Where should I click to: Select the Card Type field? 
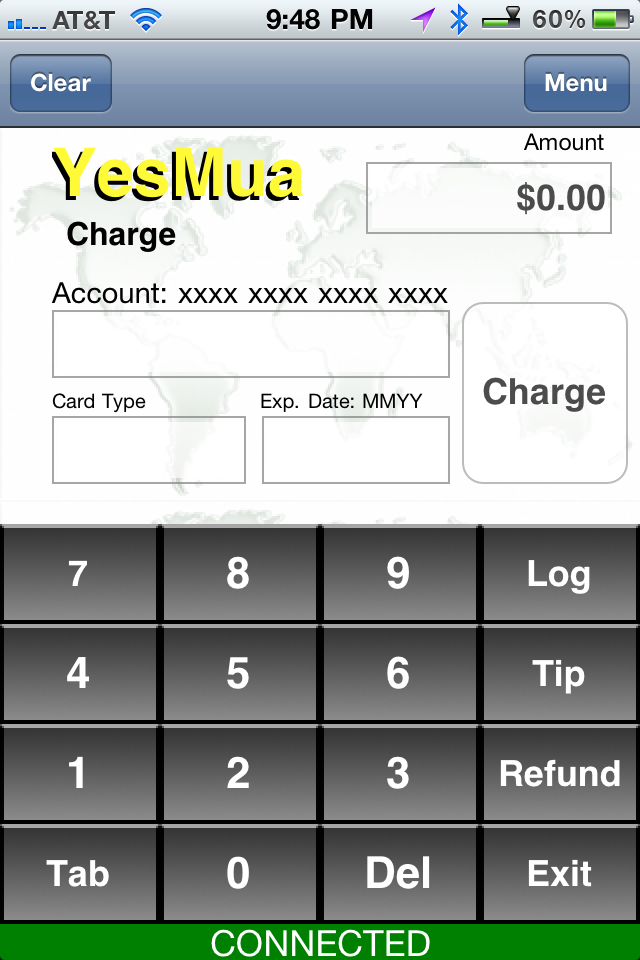click(x=149, y=450)
